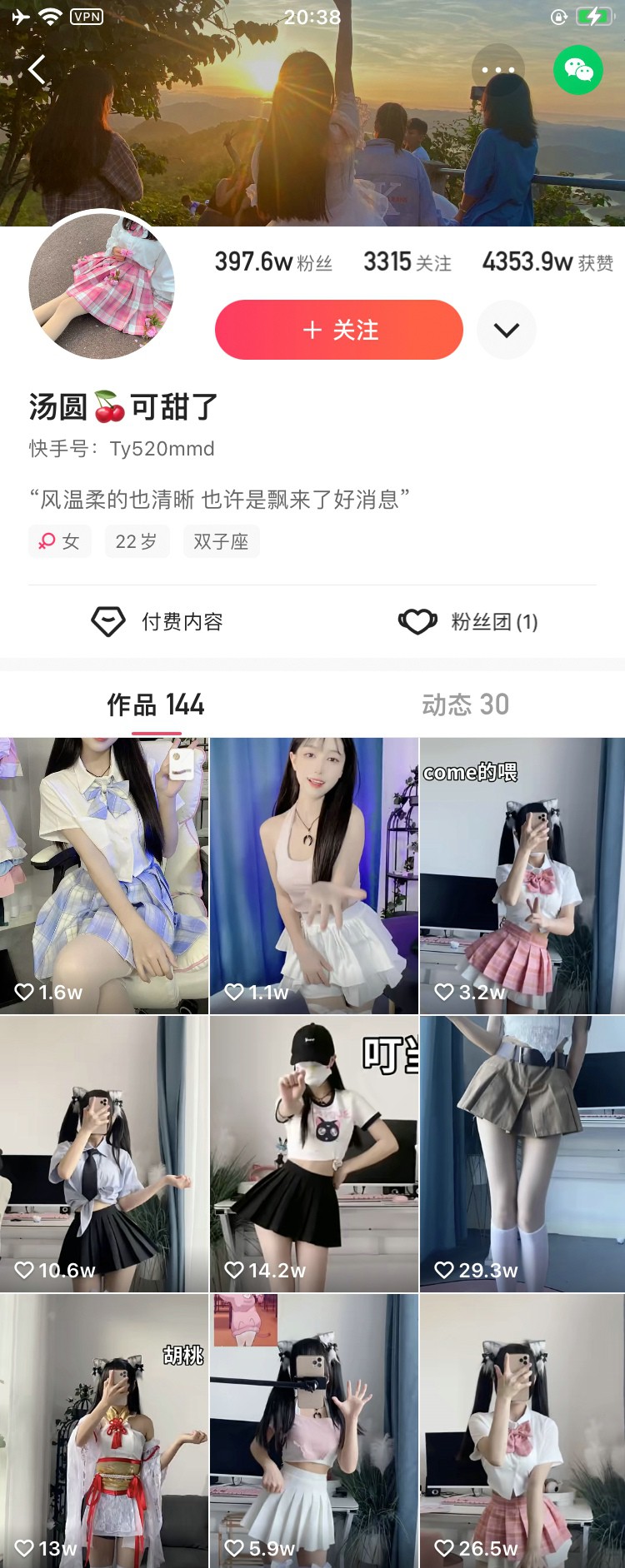The height and width of the screenshot is (1568, 625).
Task: Share profile via the WeChat icon
Action: click(577, 70)
